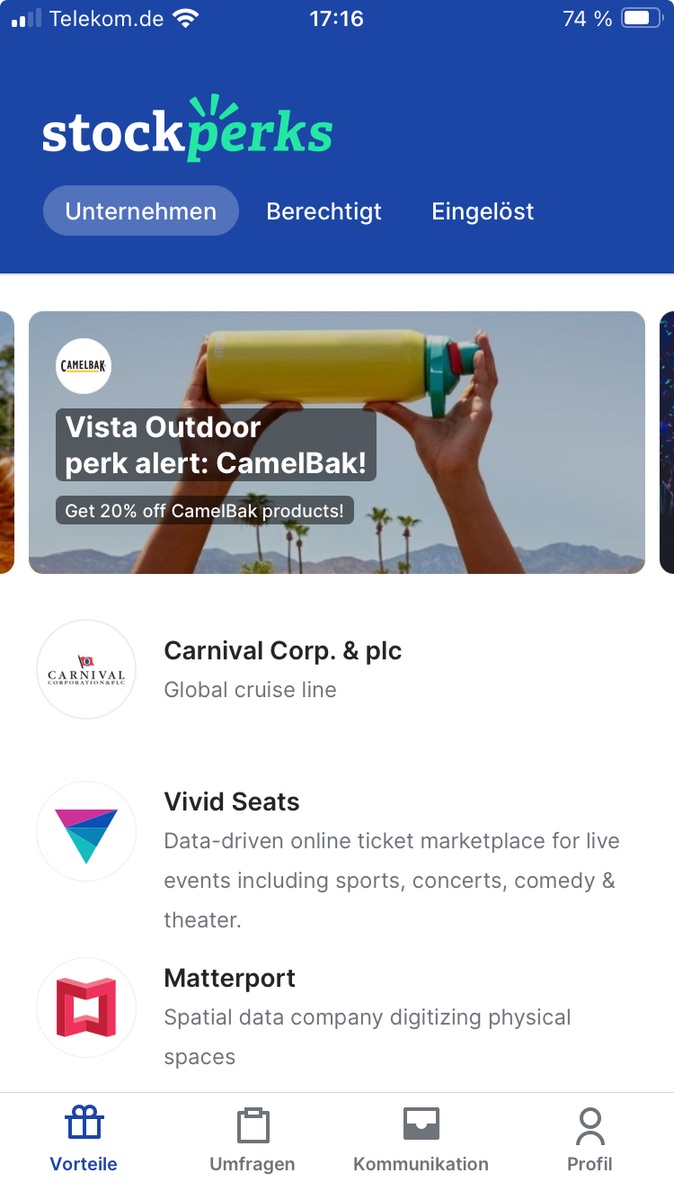Switch to the Berechtigt tab
This screenshot has width=674, height=1200.
(x=324, y=211)
